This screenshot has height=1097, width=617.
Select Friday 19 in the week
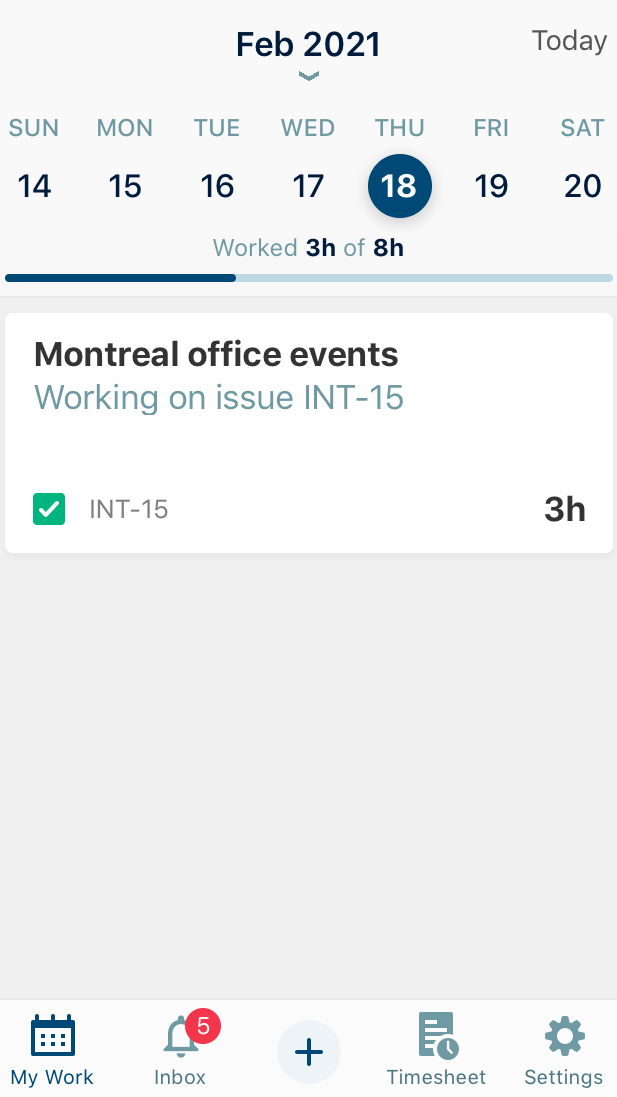pyautogui.click(x=491, y=186)
